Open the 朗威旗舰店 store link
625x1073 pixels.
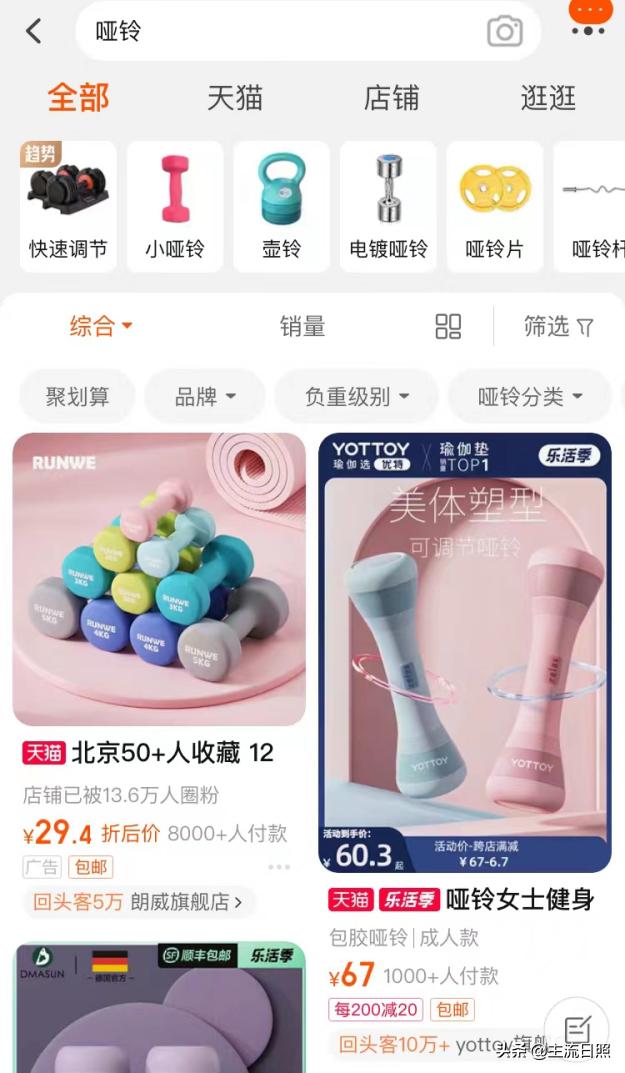186,902
